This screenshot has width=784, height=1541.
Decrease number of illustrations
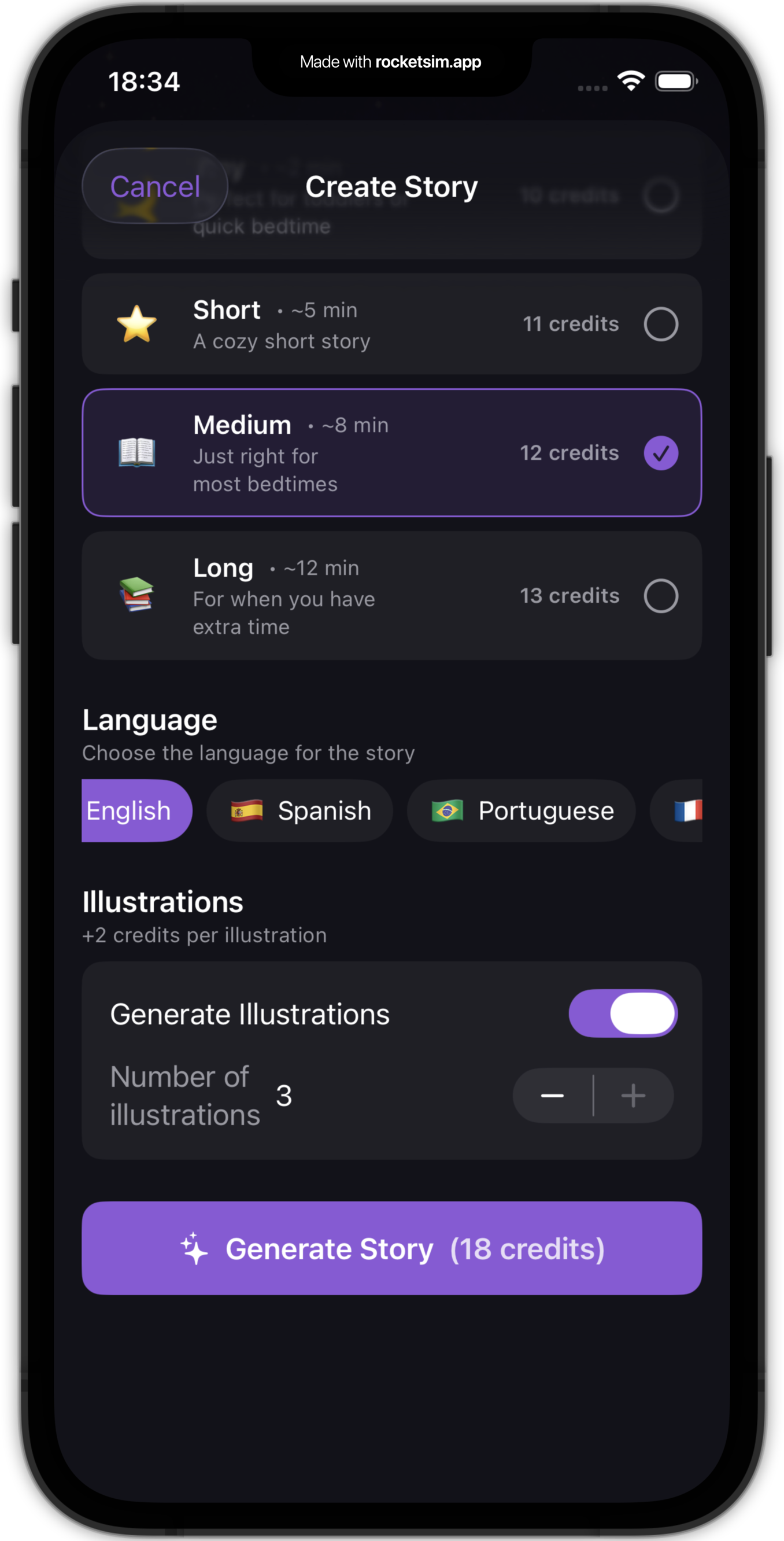point(553,1096)
